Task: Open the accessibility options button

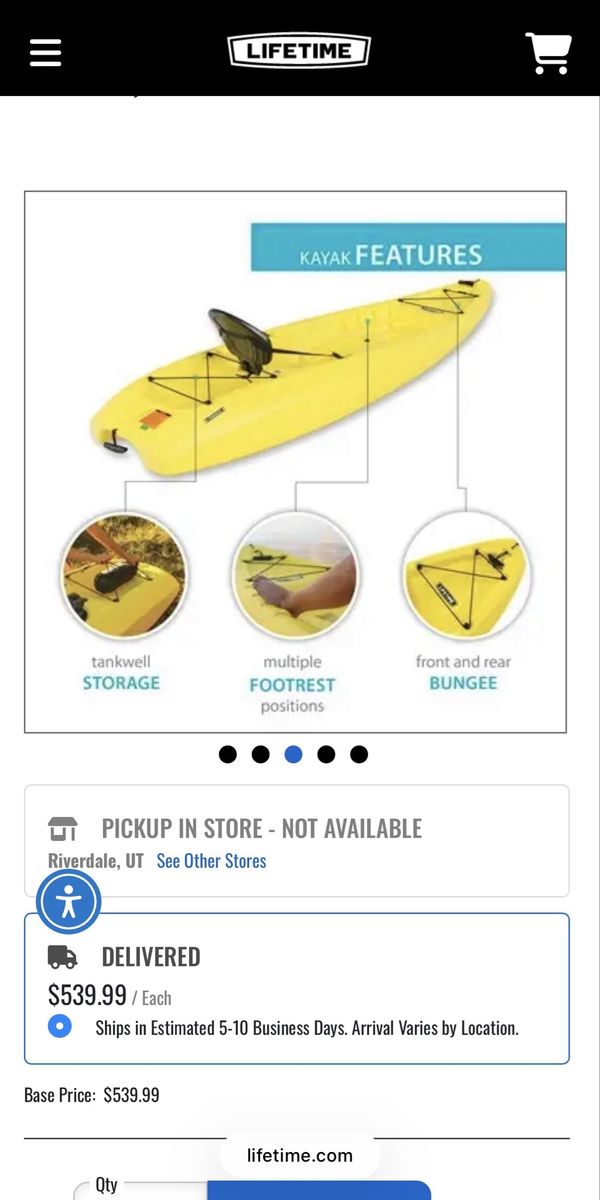Action: point(69,902)
